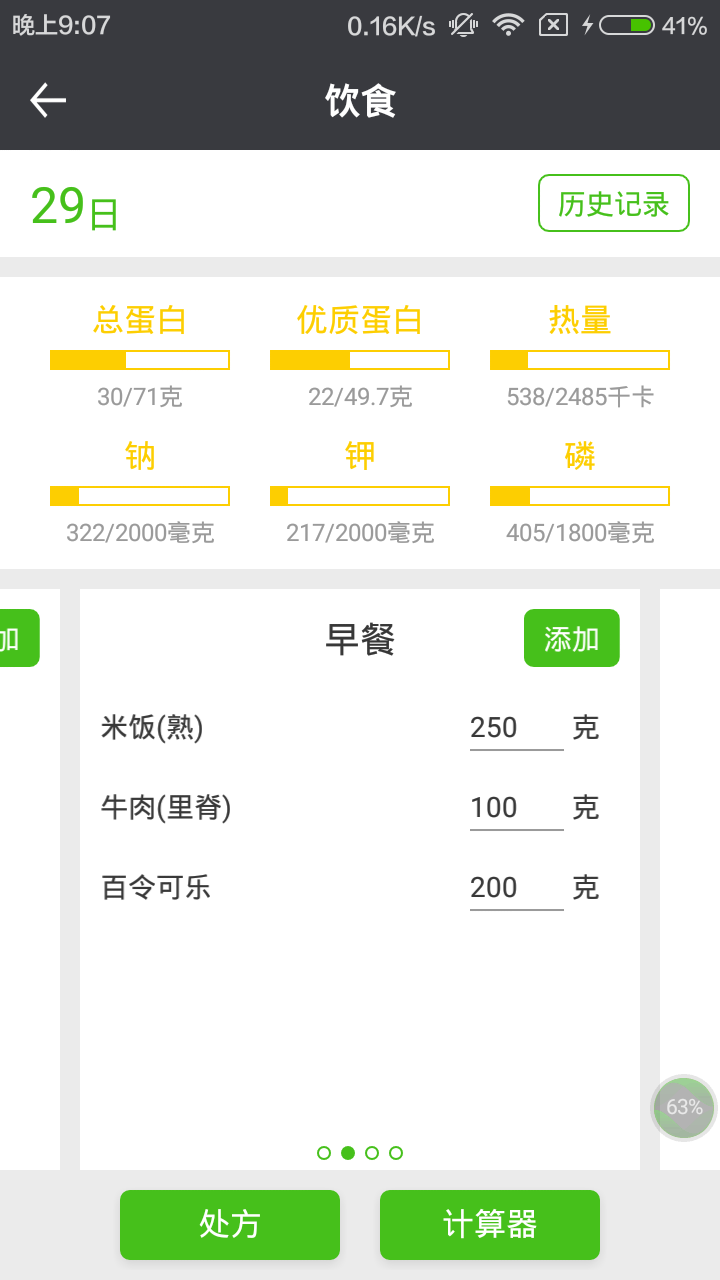Open the 计算器 calculator
The width and height of the screenshot is (720, 1280).
490,1224
